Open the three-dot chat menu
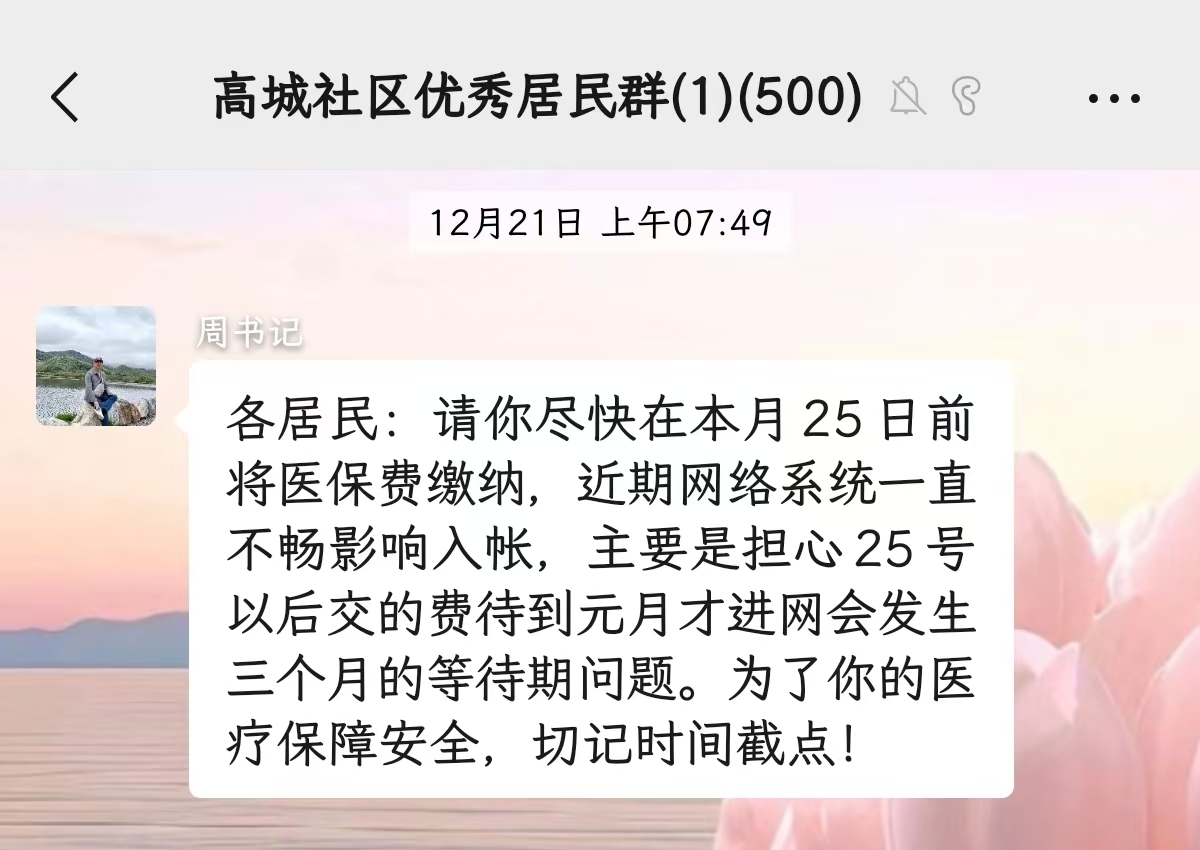Viewport: 1200px width, 850px height. pos(1113,98)
